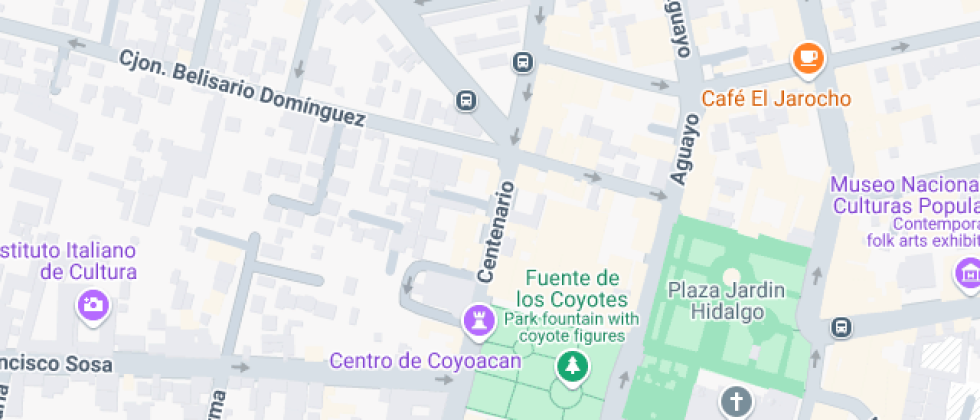Open the Café El Jarocho marker

(808, 59)
